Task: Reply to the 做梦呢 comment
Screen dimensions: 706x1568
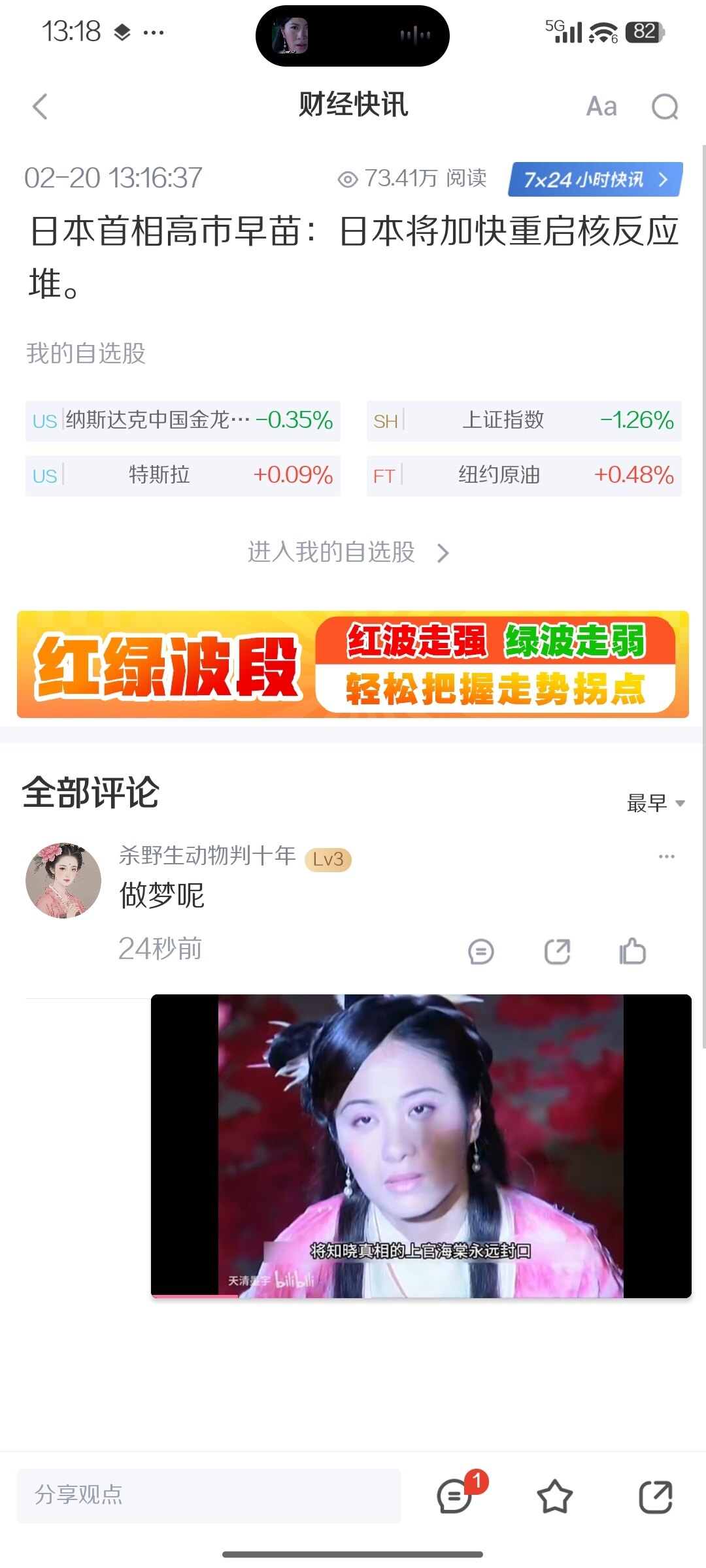Action: click(x=481, y=951)
